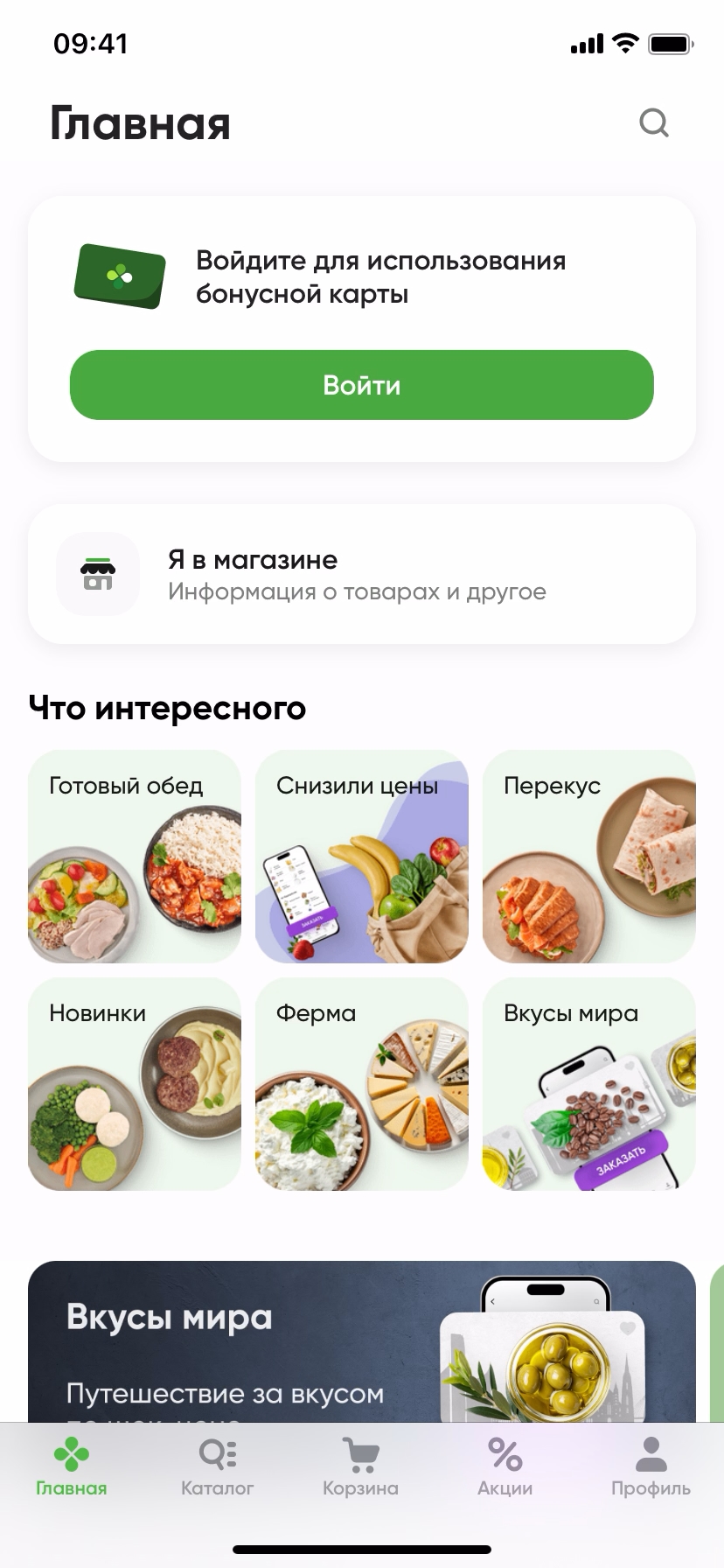Open the search magnifier icon
Viewport: 724px width, 1568px height.
click(x=653, y=123)
